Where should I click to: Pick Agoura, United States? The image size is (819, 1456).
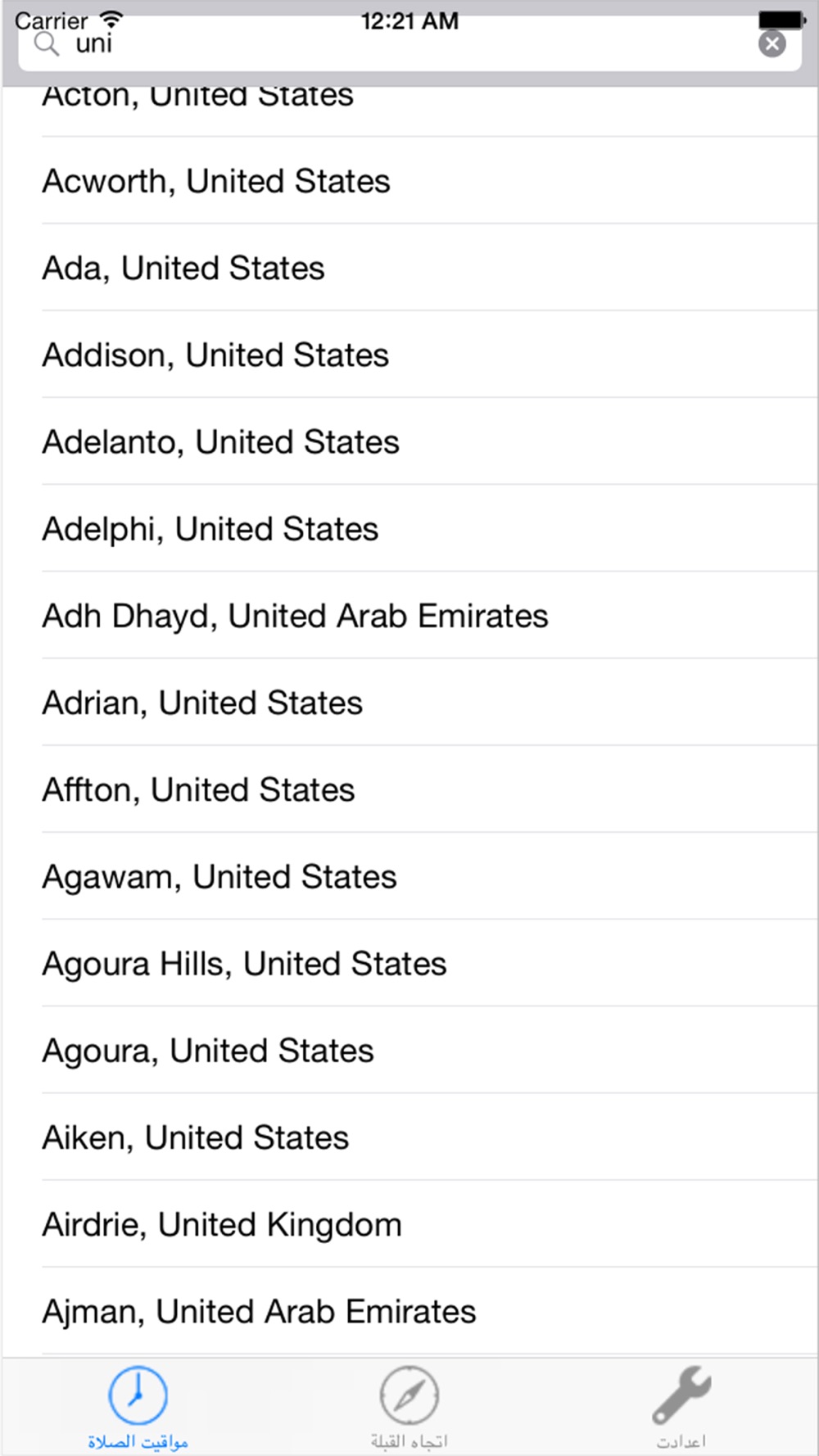[x=409, y=1050]
